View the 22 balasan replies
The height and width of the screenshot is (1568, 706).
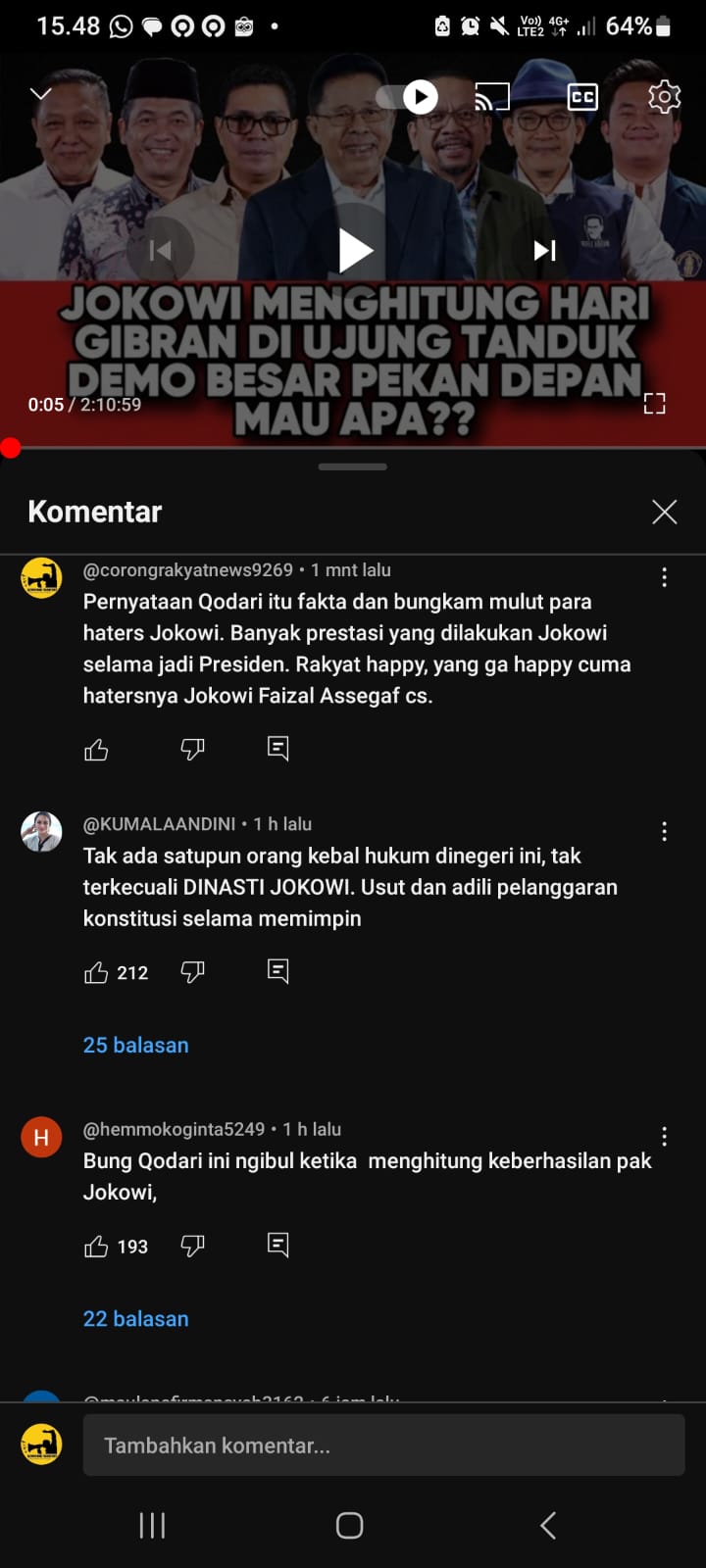coord(135,1319)
